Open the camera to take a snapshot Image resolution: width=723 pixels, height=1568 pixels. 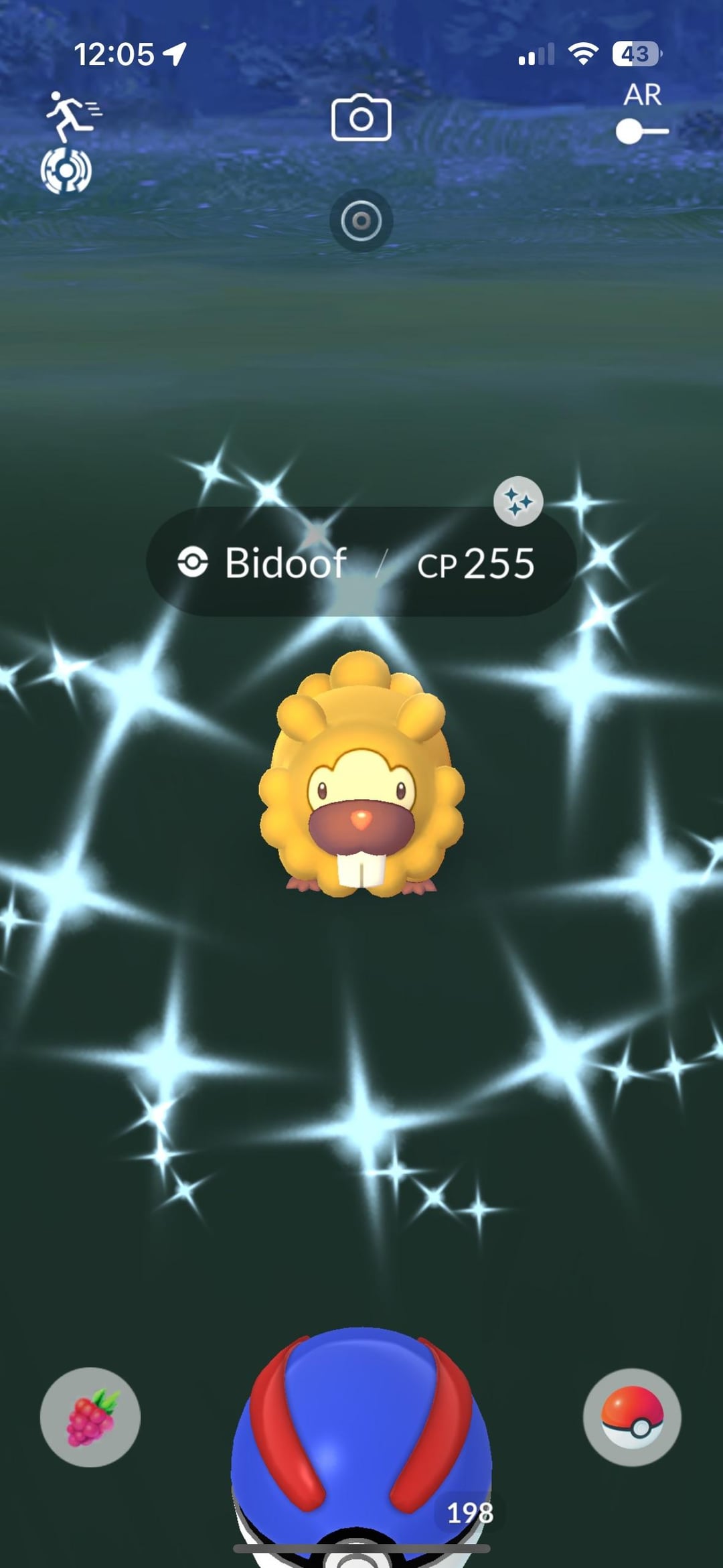coord(361,118)
